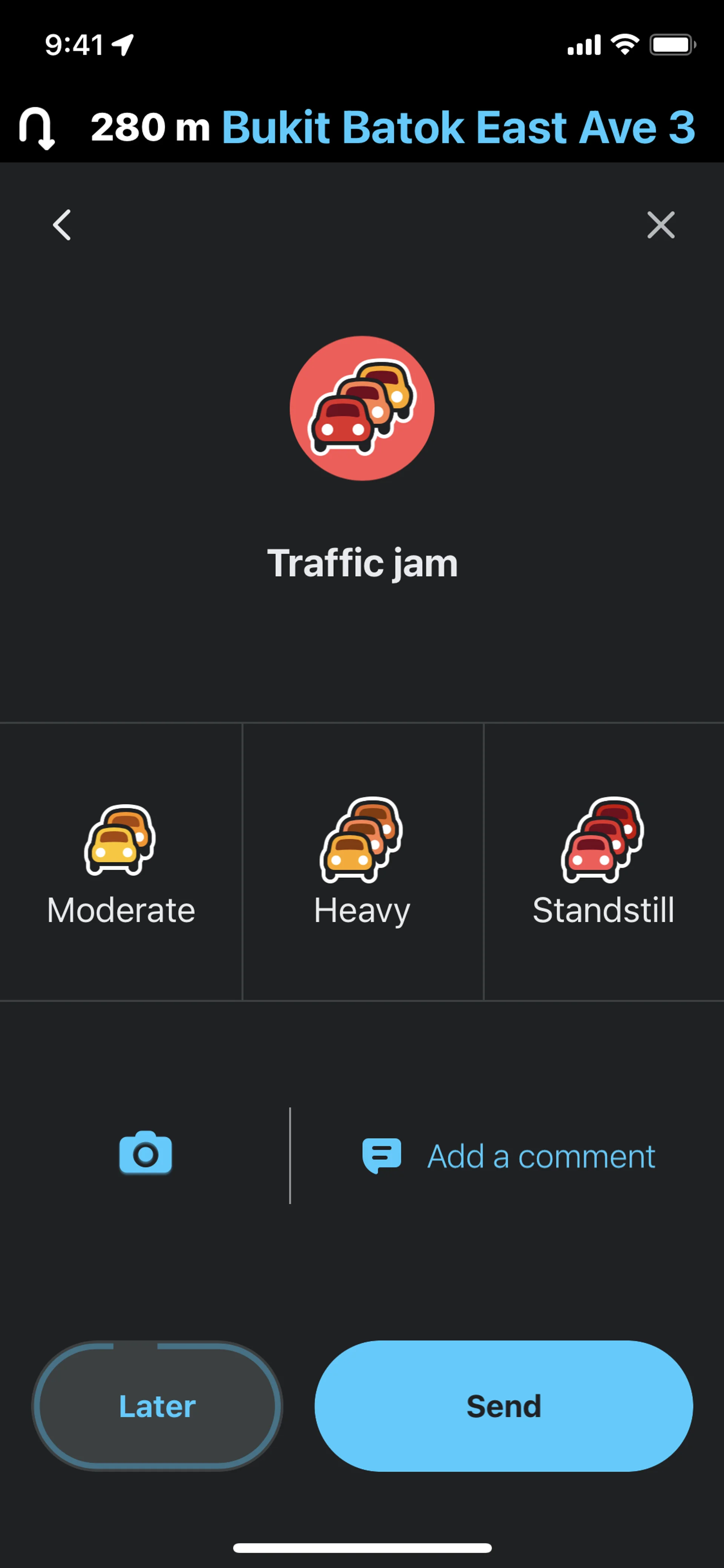The height and width of the screenshot is (1568, 724).
Task: Tap Later to postpone the report
Action: click(x=157, y=1405)
